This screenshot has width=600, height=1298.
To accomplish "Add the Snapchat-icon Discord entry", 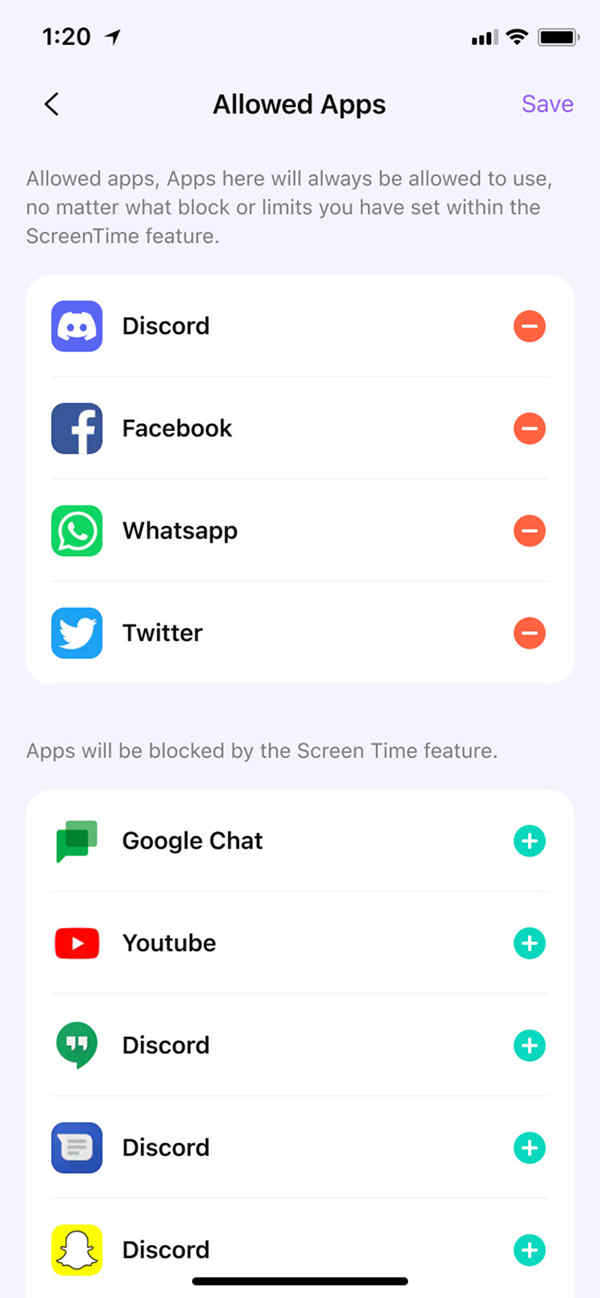I will (530, 1250).
